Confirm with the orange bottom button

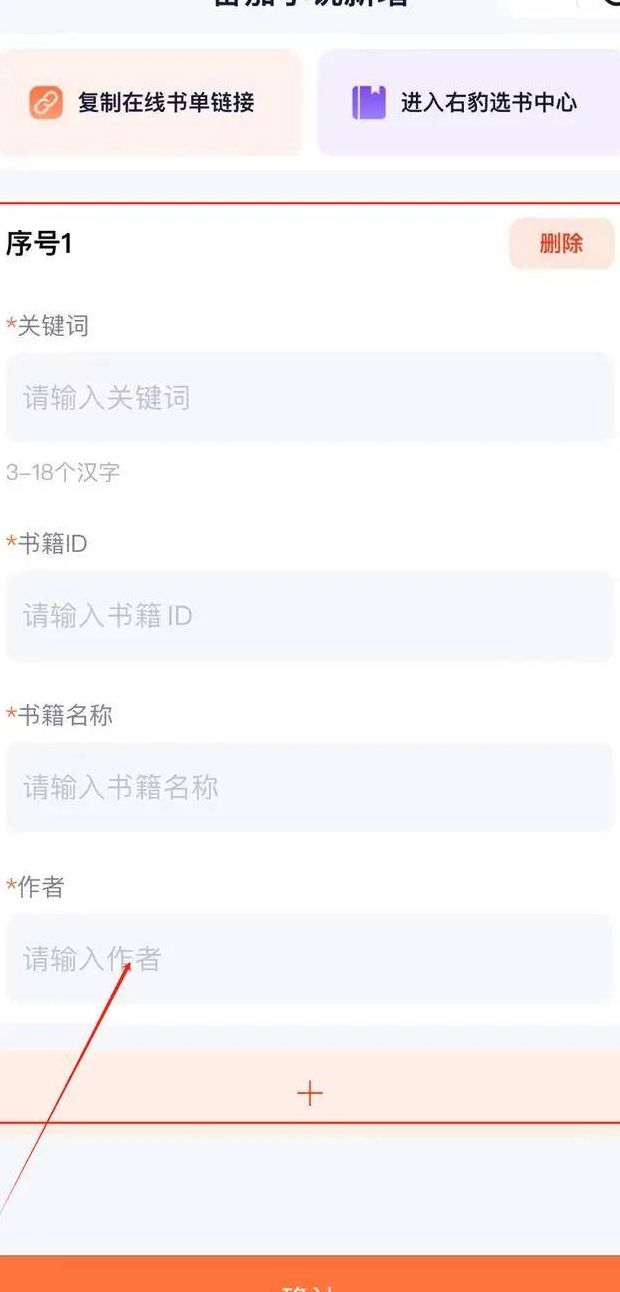[310, 1277]
